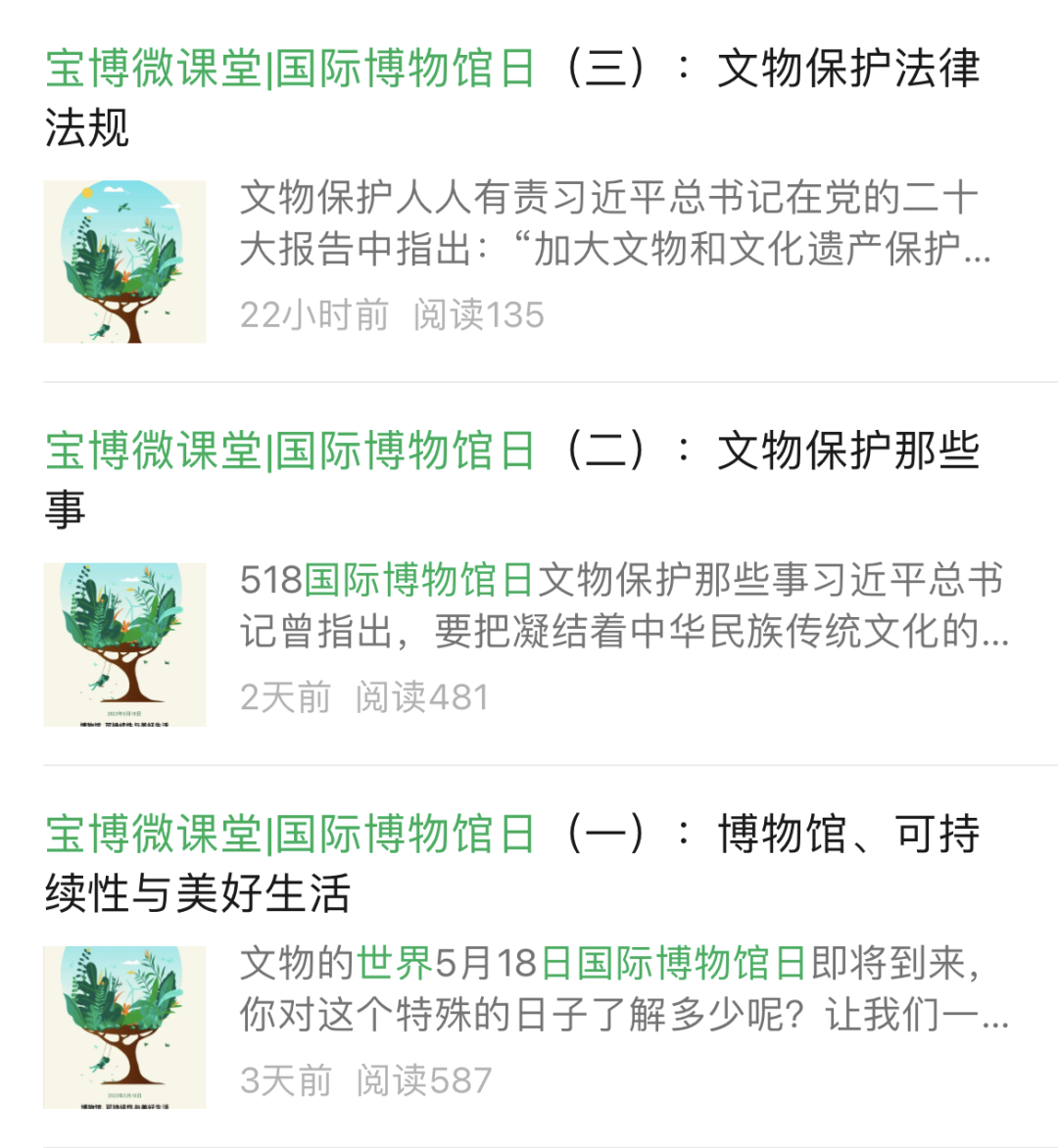1058x1148 pixels.
Task: Open the third article's tree illustration thumbnail
Action: (x=122, y=1028)
